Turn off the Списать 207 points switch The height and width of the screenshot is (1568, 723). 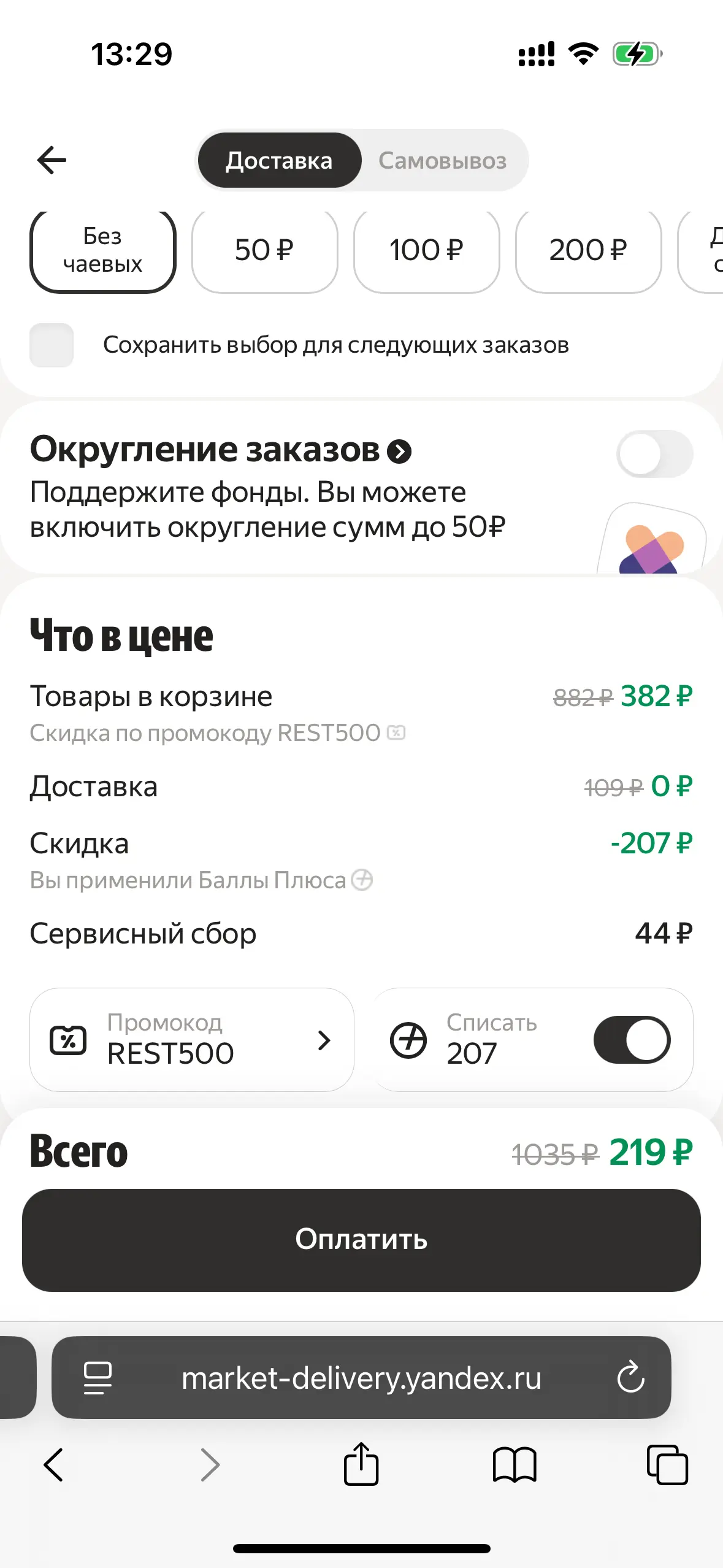tap(632, 1040)
